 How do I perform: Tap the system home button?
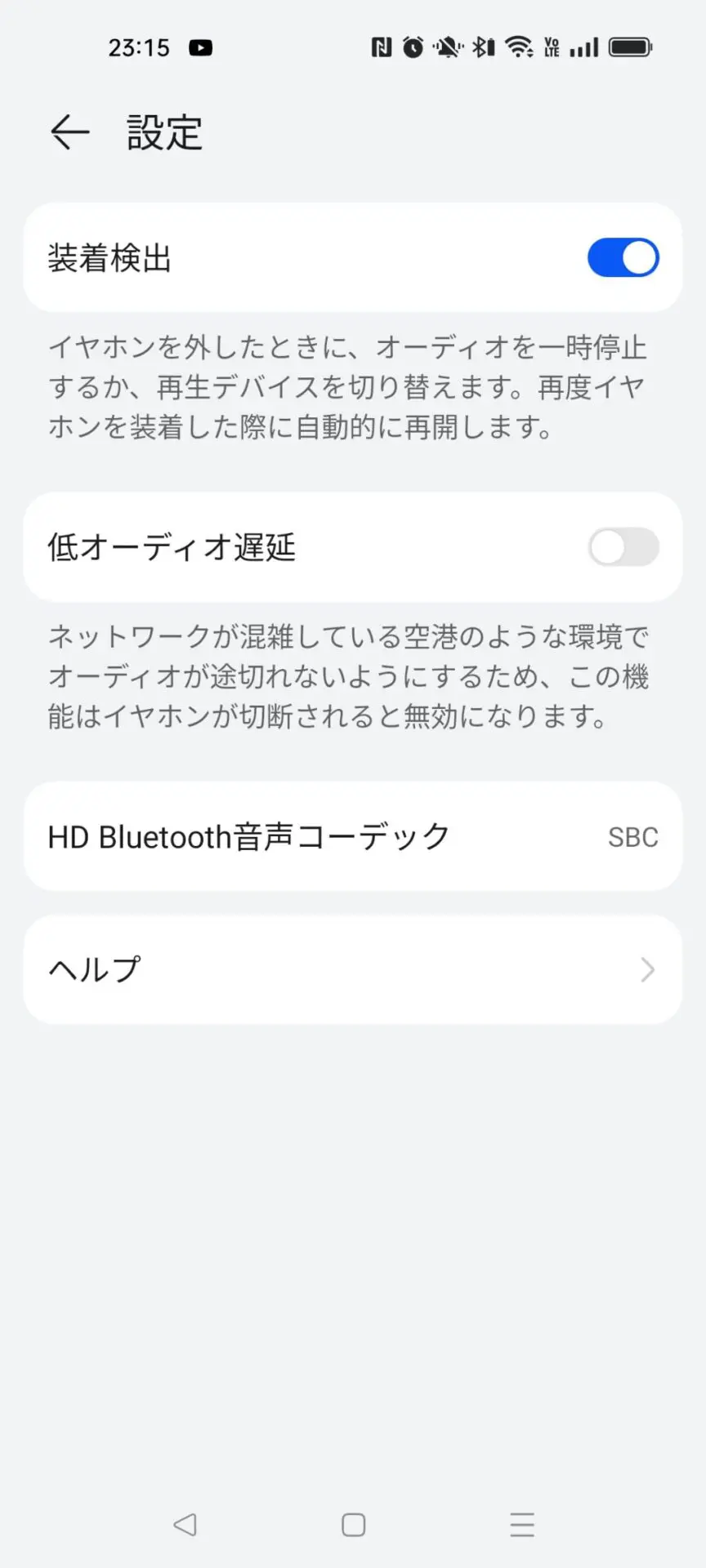click(x=353, y=1524)
